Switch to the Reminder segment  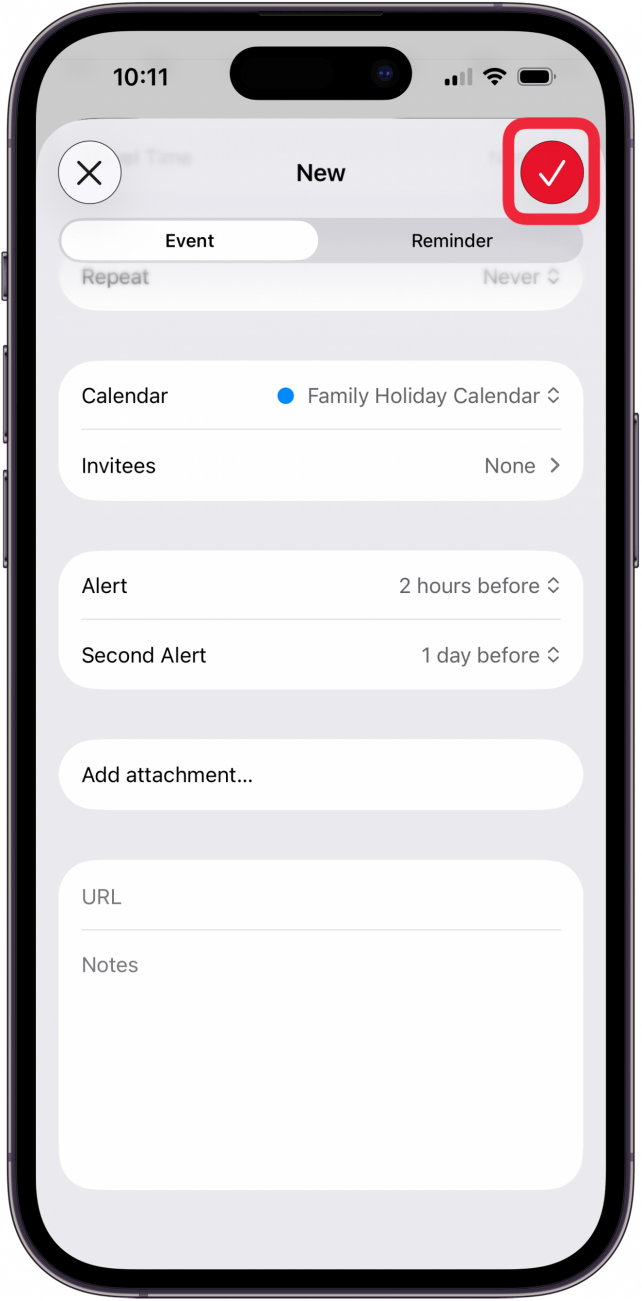coord(451,241)
